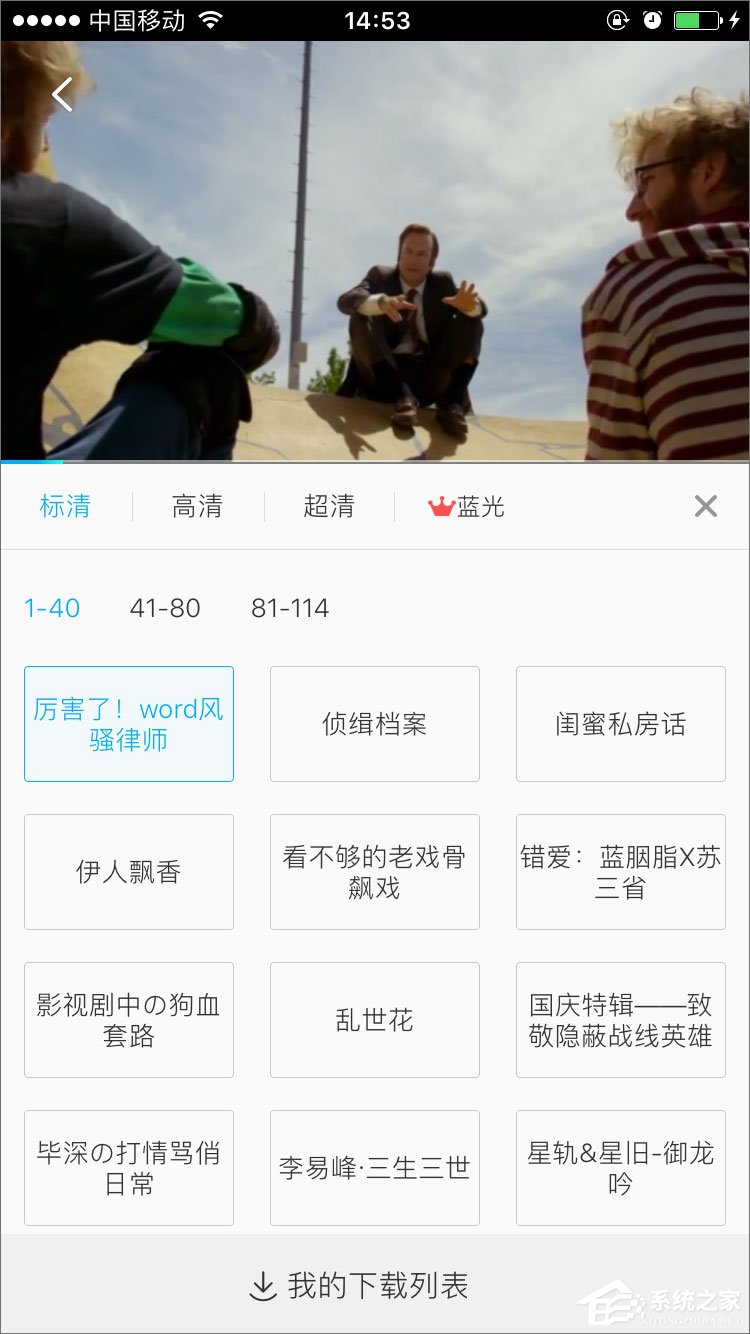This screenshot has height=1334, width=750.
Task: Select 看不够的老戏骨飙戏
Action: pyautogui.click(x=375, y=872)
